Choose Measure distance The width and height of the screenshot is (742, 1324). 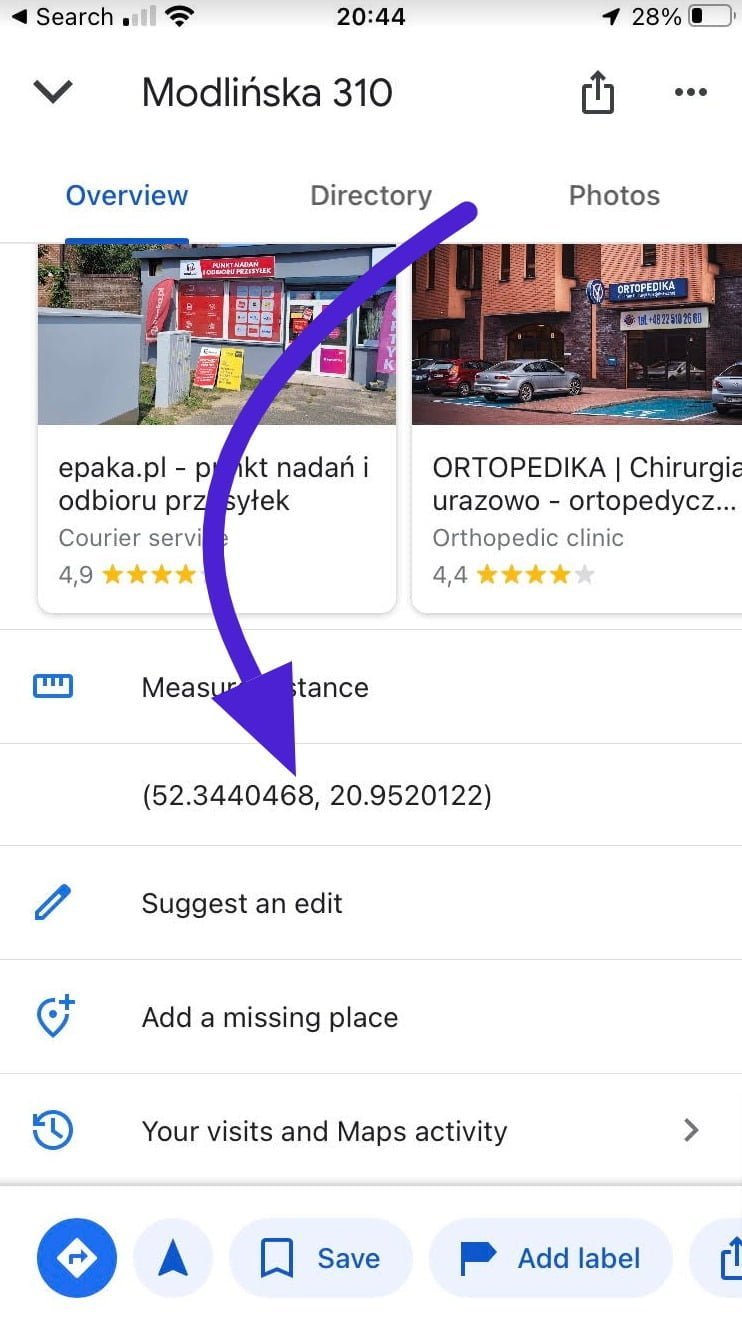pyautogui.click(x=255, y=687)
